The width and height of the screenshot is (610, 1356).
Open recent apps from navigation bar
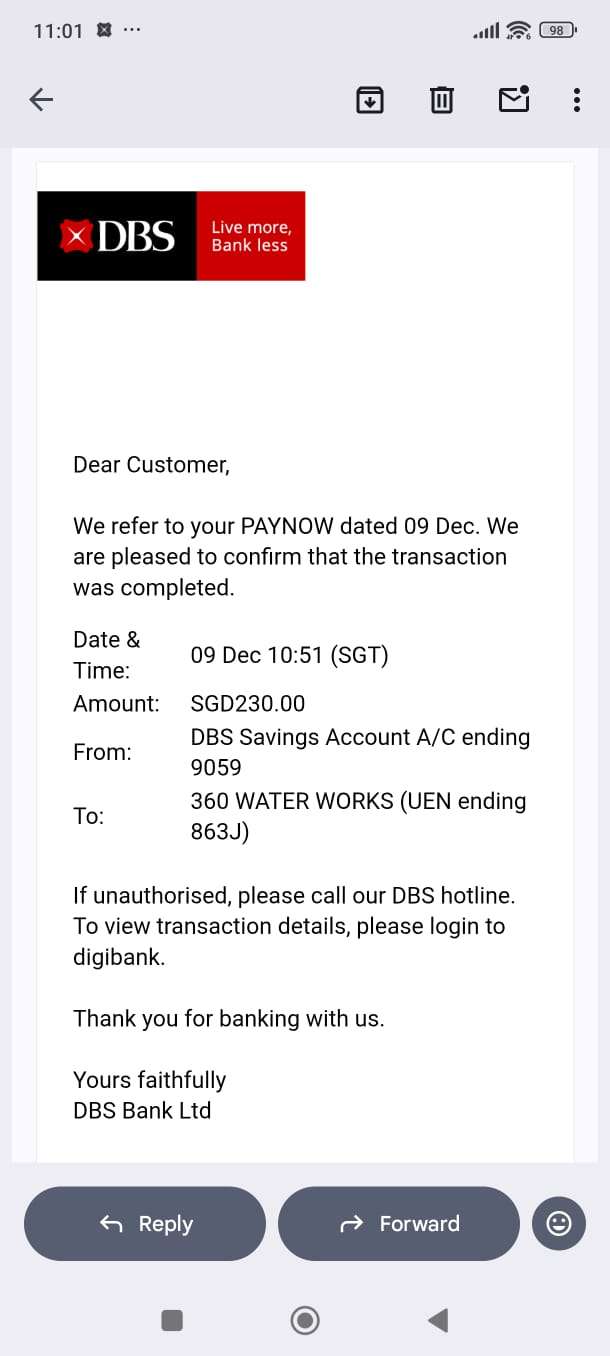(x=172, y=1321)
